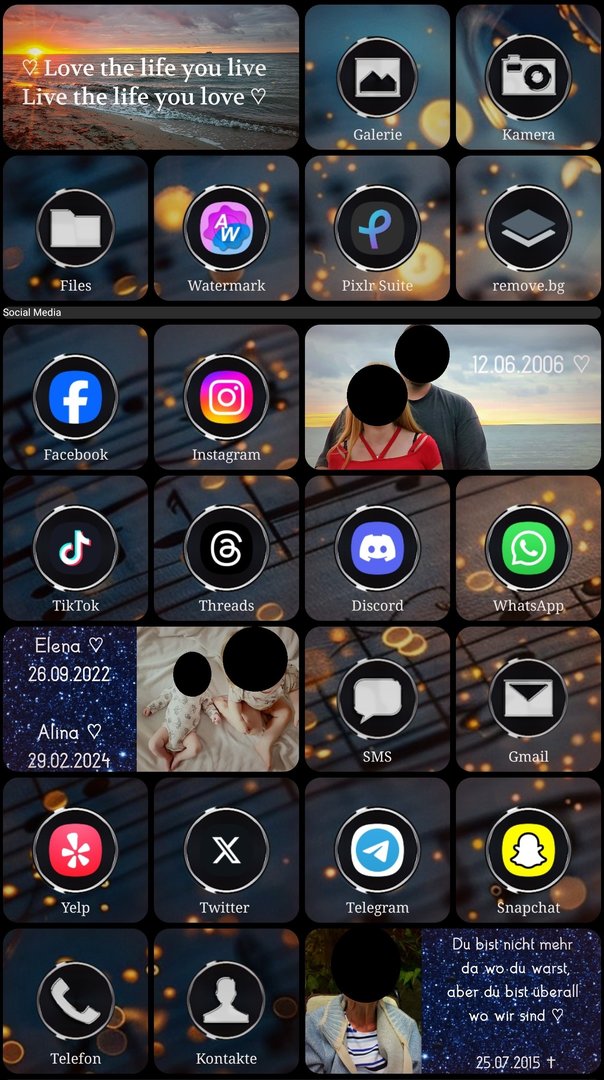Launch the Kamera app
Screen dimensions: 604x1080
click(528, 78)
